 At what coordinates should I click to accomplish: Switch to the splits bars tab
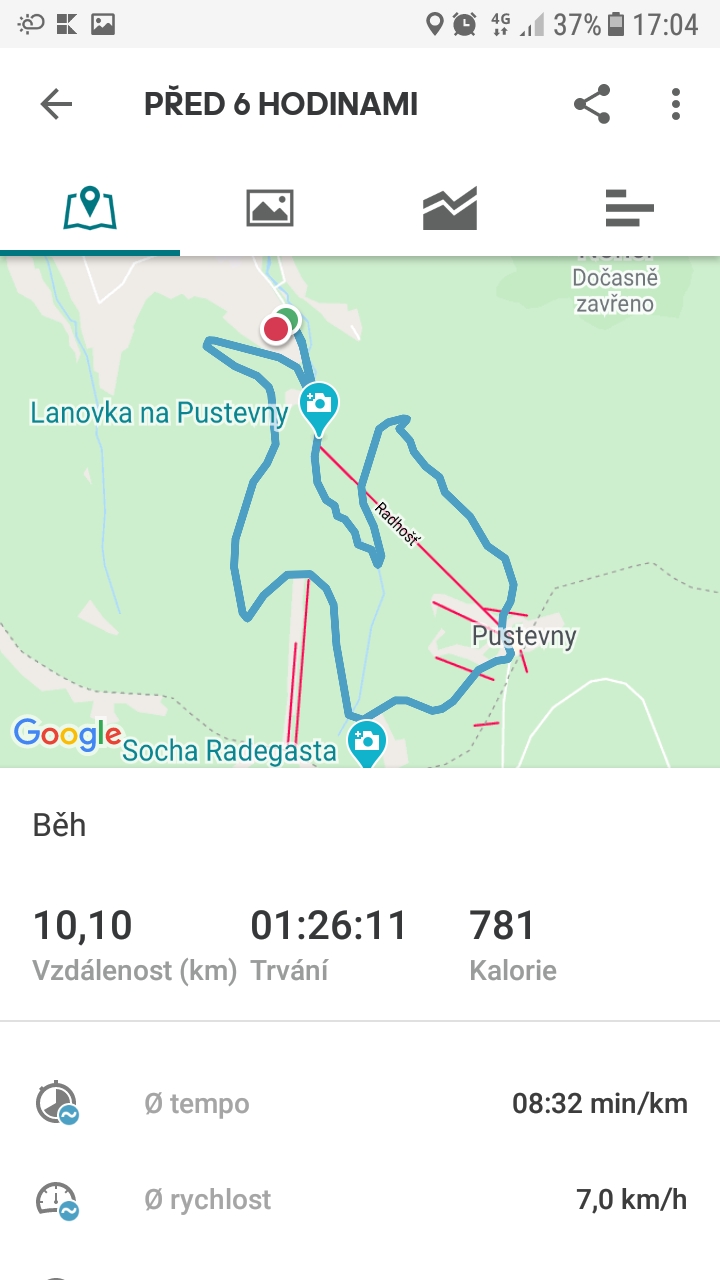(630, 208)
